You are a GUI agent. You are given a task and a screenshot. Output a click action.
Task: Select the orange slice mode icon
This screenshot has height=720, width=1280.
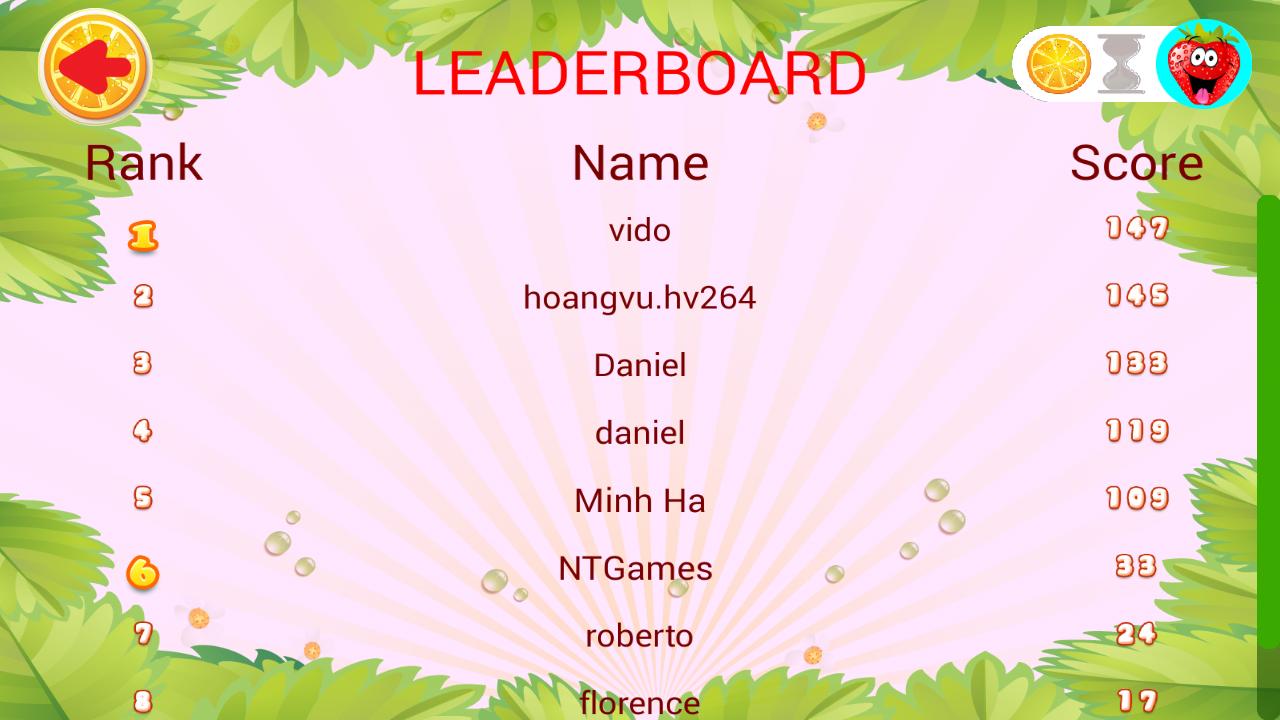[x=1059, y=65]
